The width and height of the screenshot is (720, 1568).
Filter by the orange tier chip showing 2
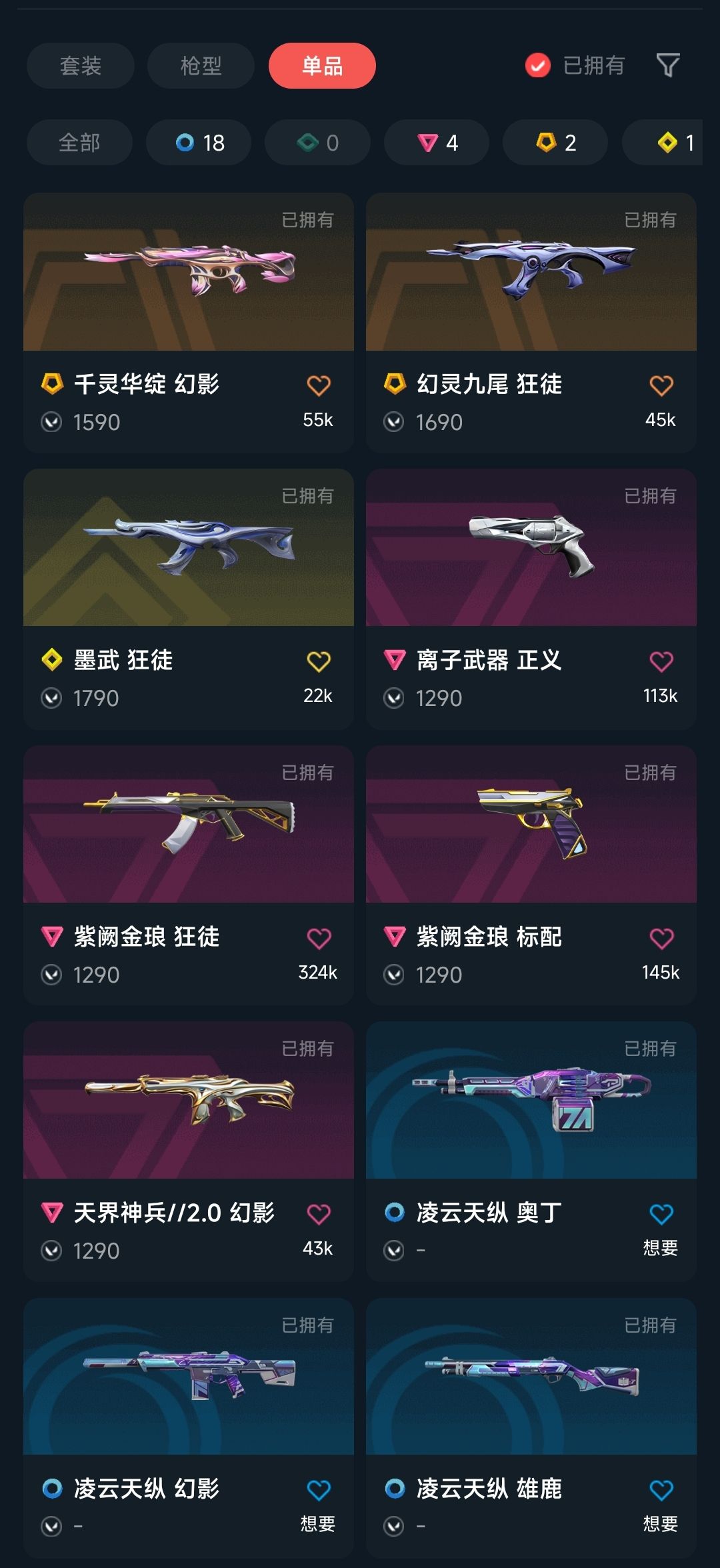point(555,143)
